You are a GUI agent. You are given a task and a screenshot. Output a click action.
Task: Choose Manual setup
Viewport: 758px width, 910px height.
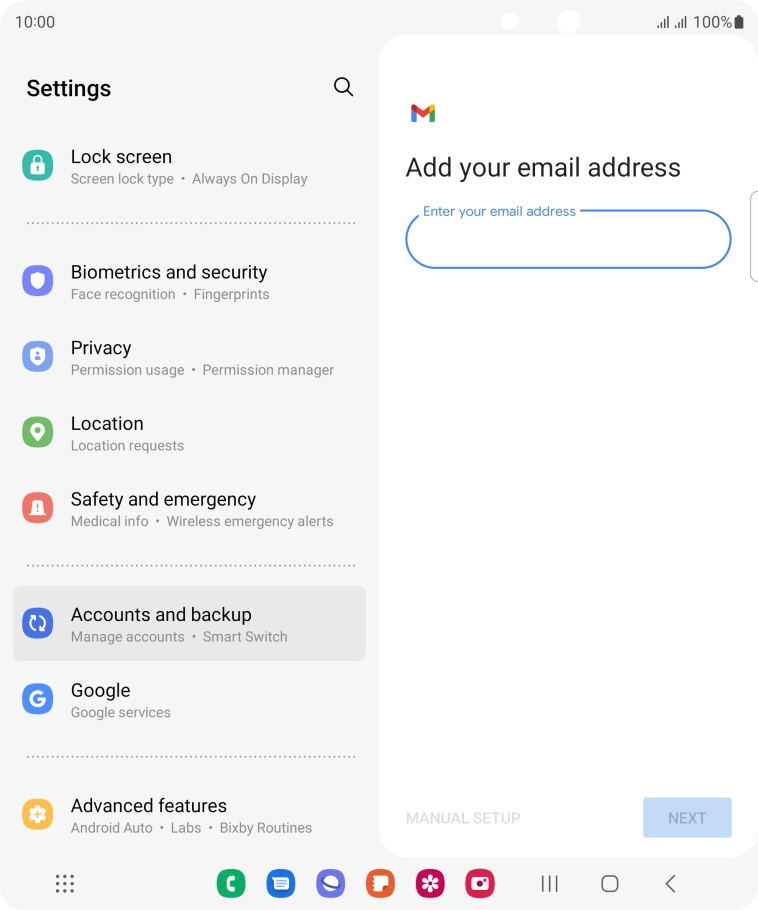pos(463,818)
